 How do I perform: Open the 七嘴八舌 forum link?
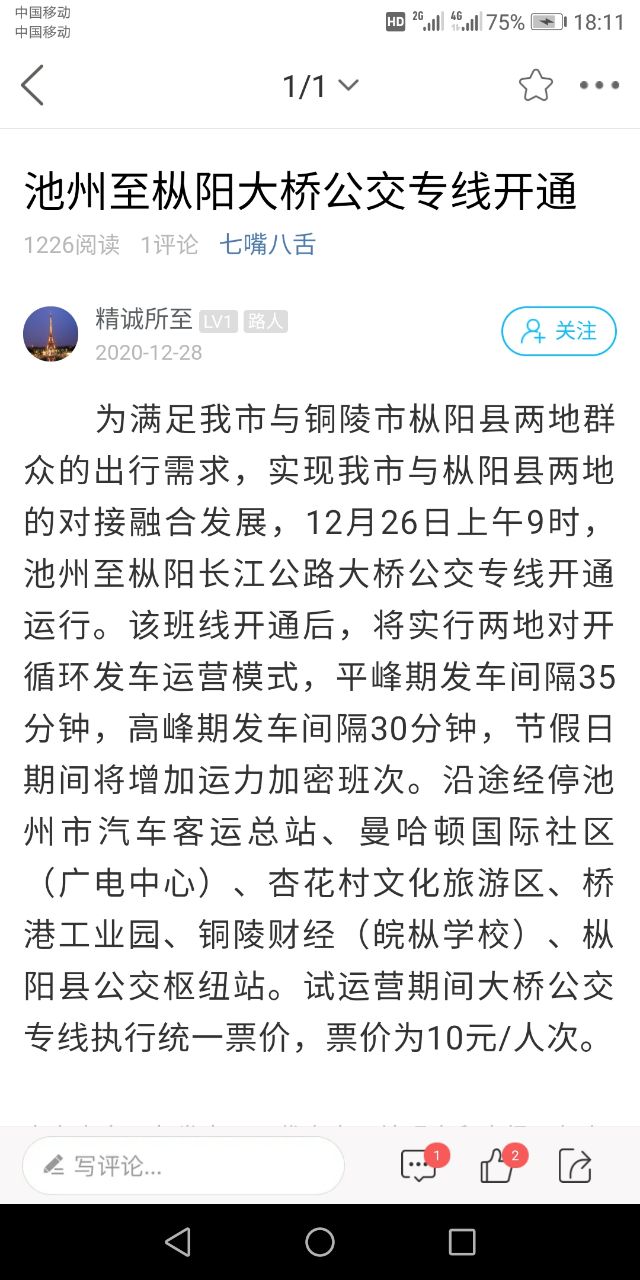pyautogui.click(x=267, y=244)
